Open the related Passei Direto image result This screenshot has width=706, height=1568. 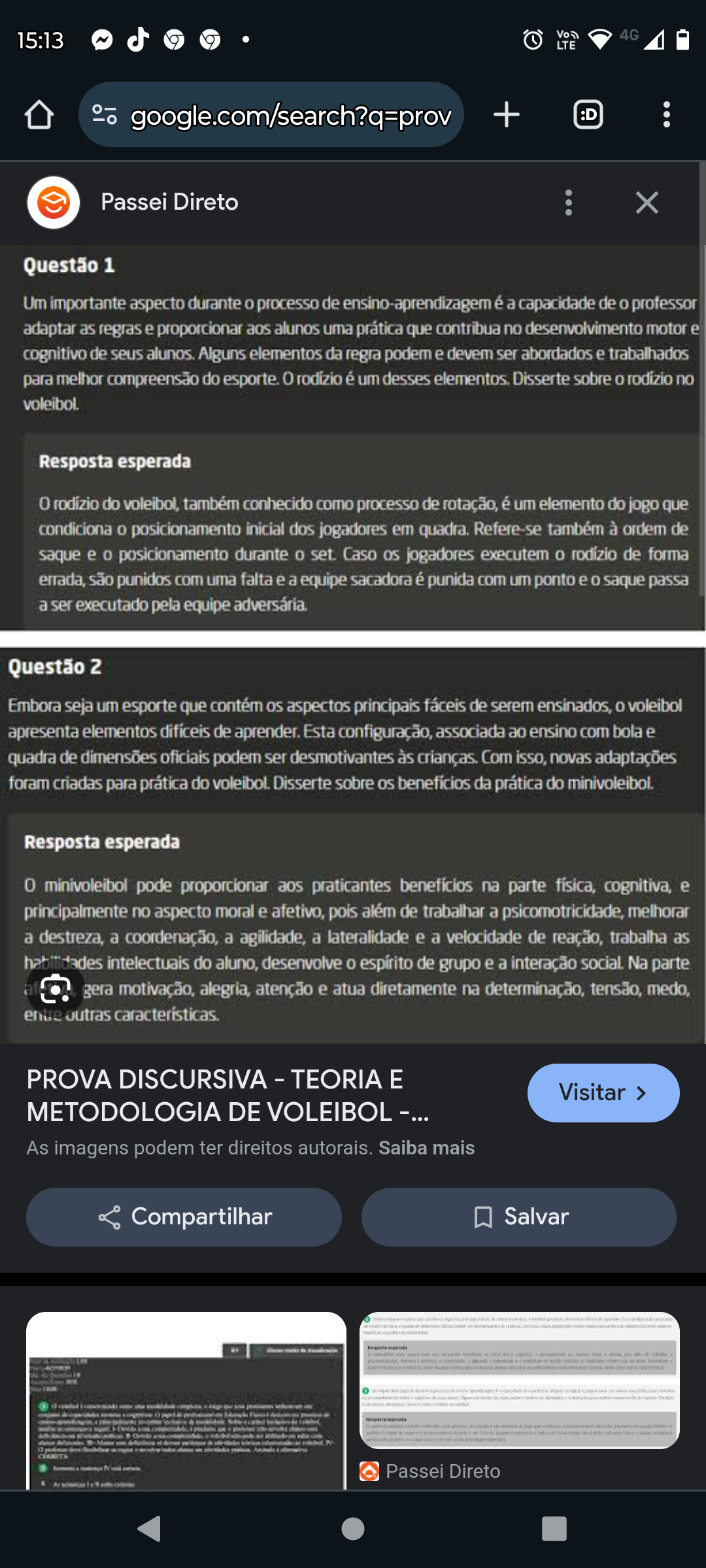pos(520,1380)
